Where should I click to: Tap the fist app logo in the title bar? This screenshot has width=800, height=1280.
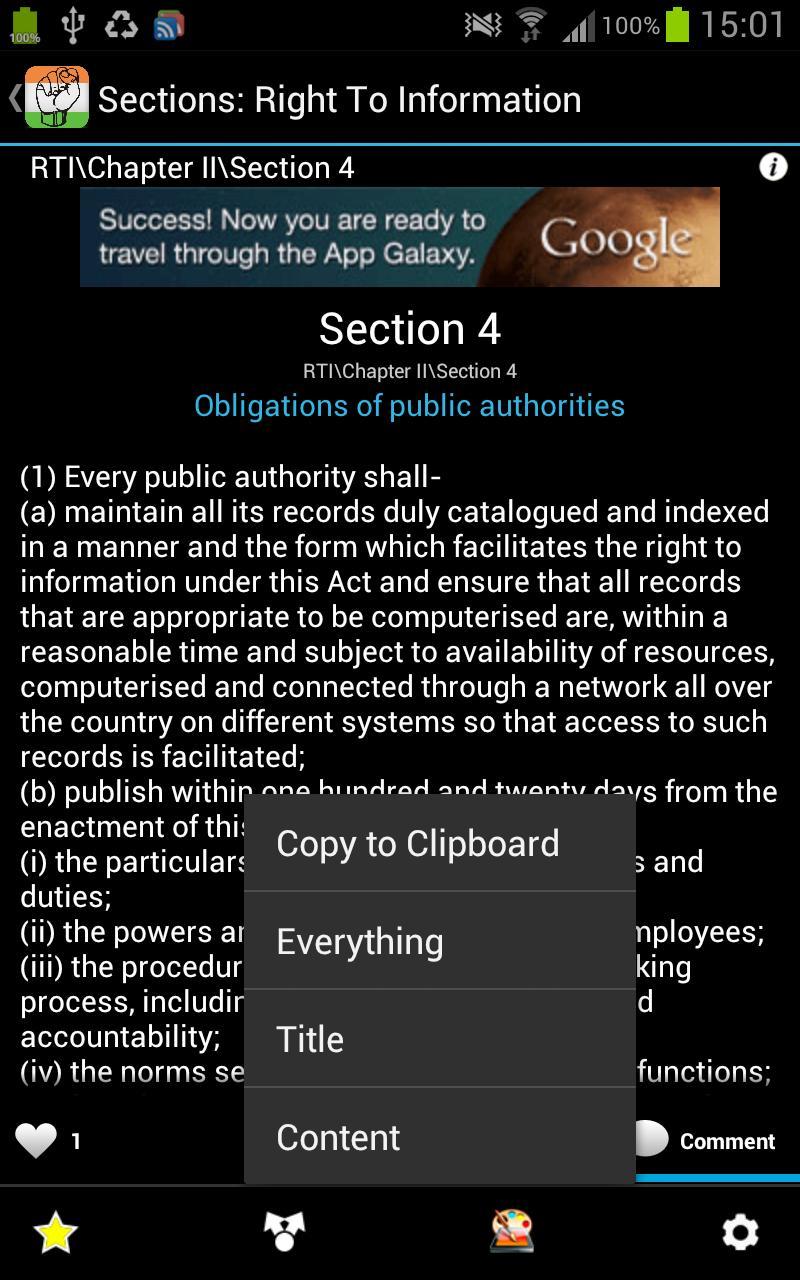click(56, 99)
